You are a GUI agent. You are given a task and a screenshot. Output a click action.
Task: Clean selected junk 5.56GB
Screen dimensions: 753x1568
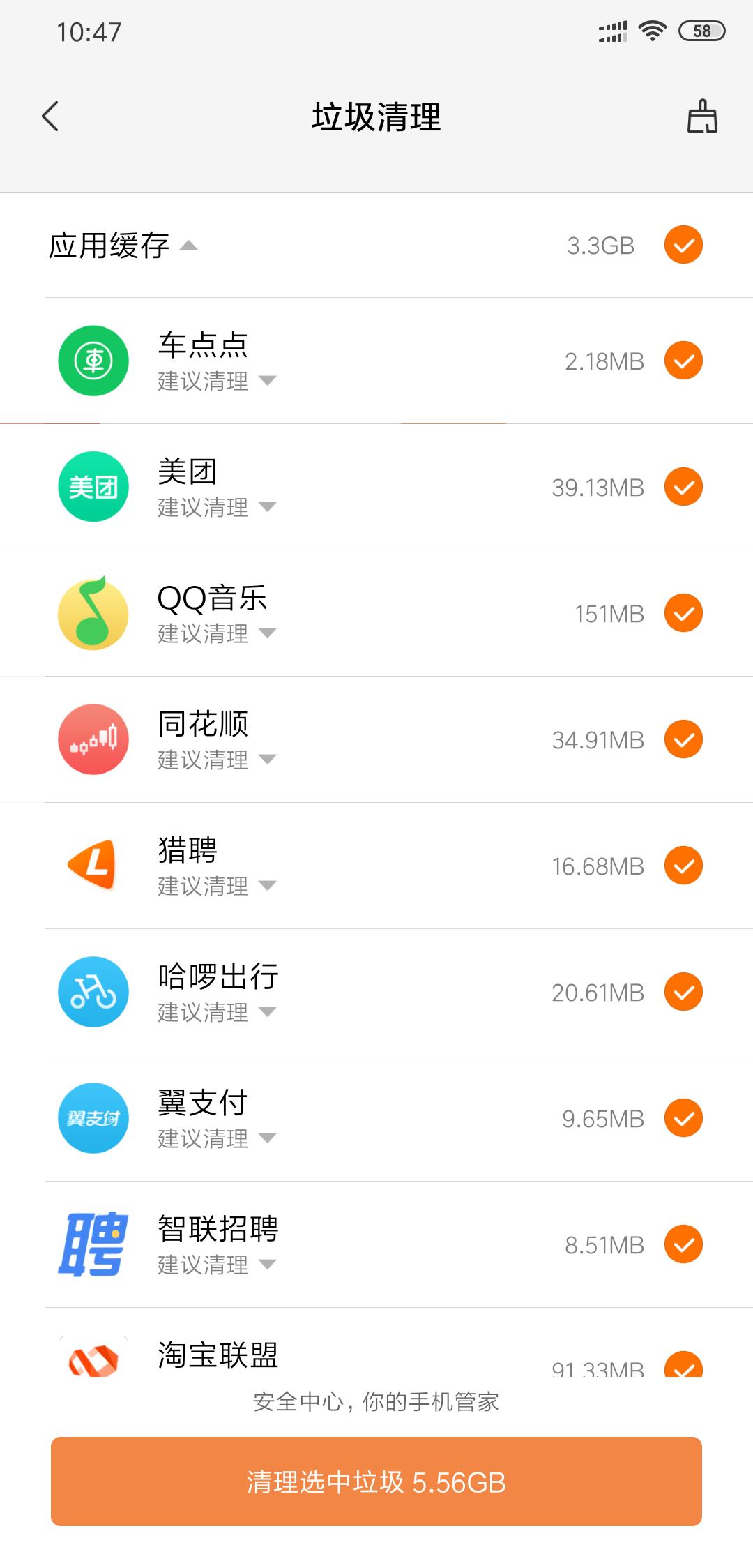tap(376, 1482)
